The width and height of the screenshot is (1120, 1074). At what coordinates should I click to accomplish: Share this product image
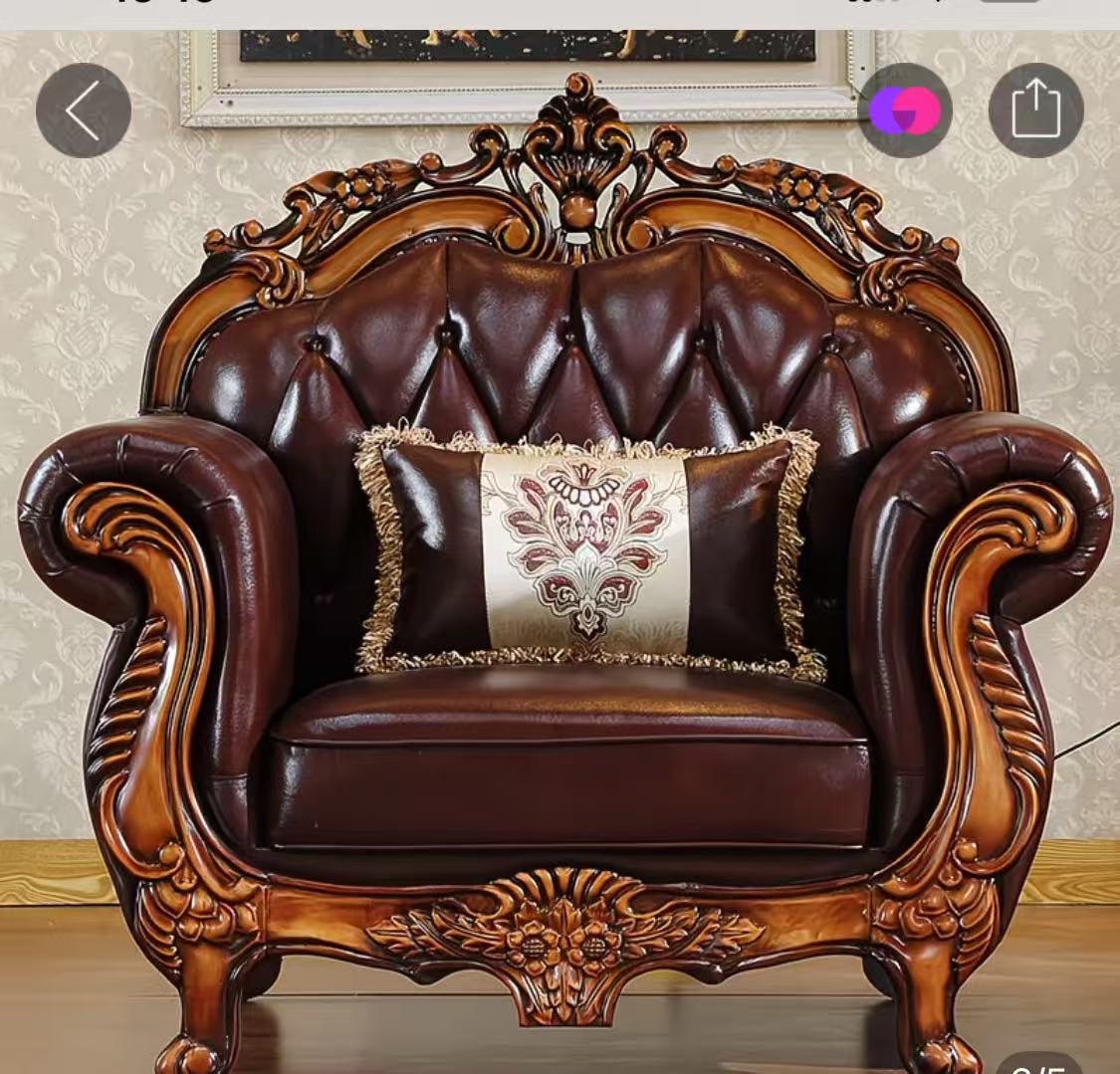pyautogui.click(x=1035, y=110)
